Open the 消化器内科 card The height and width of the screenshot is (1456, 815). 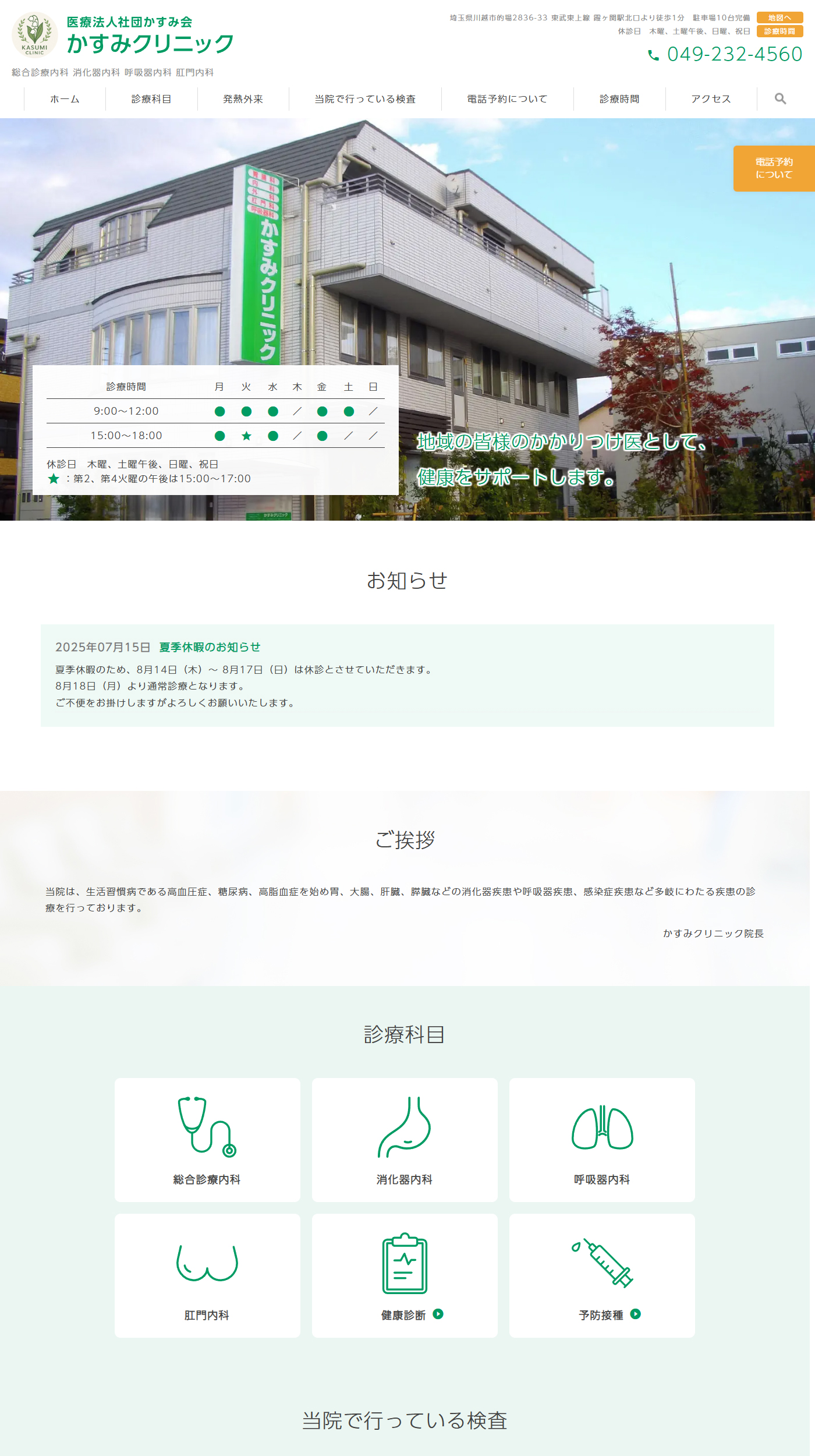[x=405, y=1139]
